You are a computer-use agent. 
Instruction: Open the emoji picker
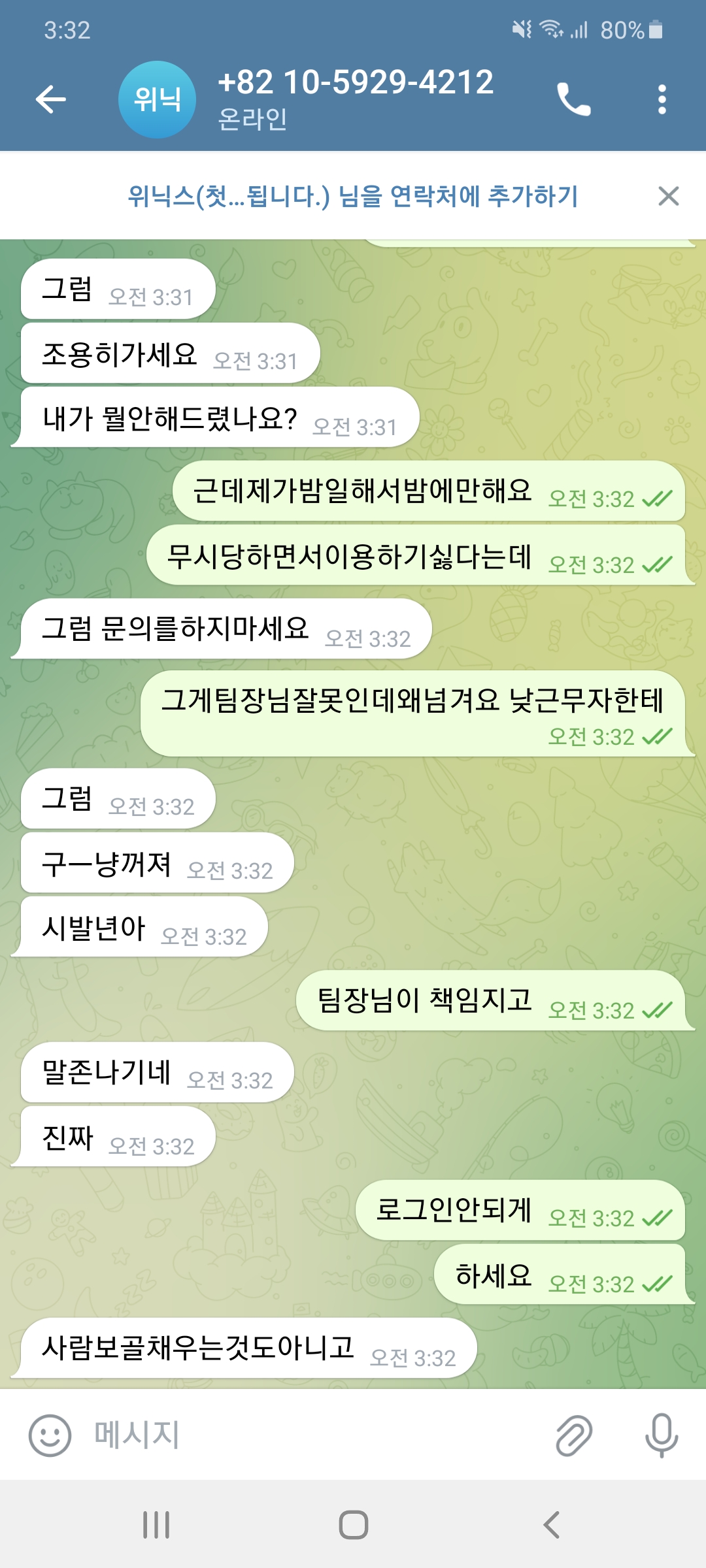pos(50,1435)
